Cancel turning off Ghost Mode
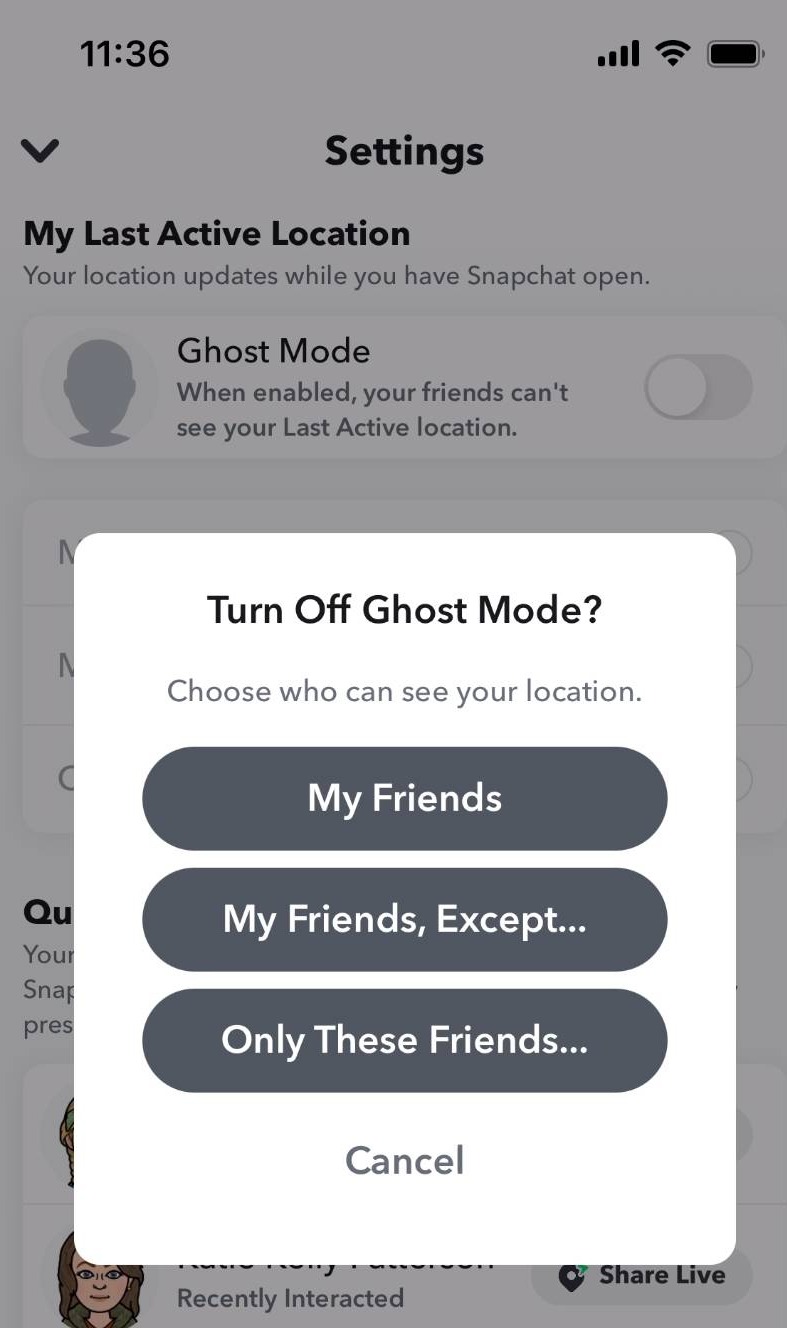Screen dimensions: 787x1328 coord(404,1160)
